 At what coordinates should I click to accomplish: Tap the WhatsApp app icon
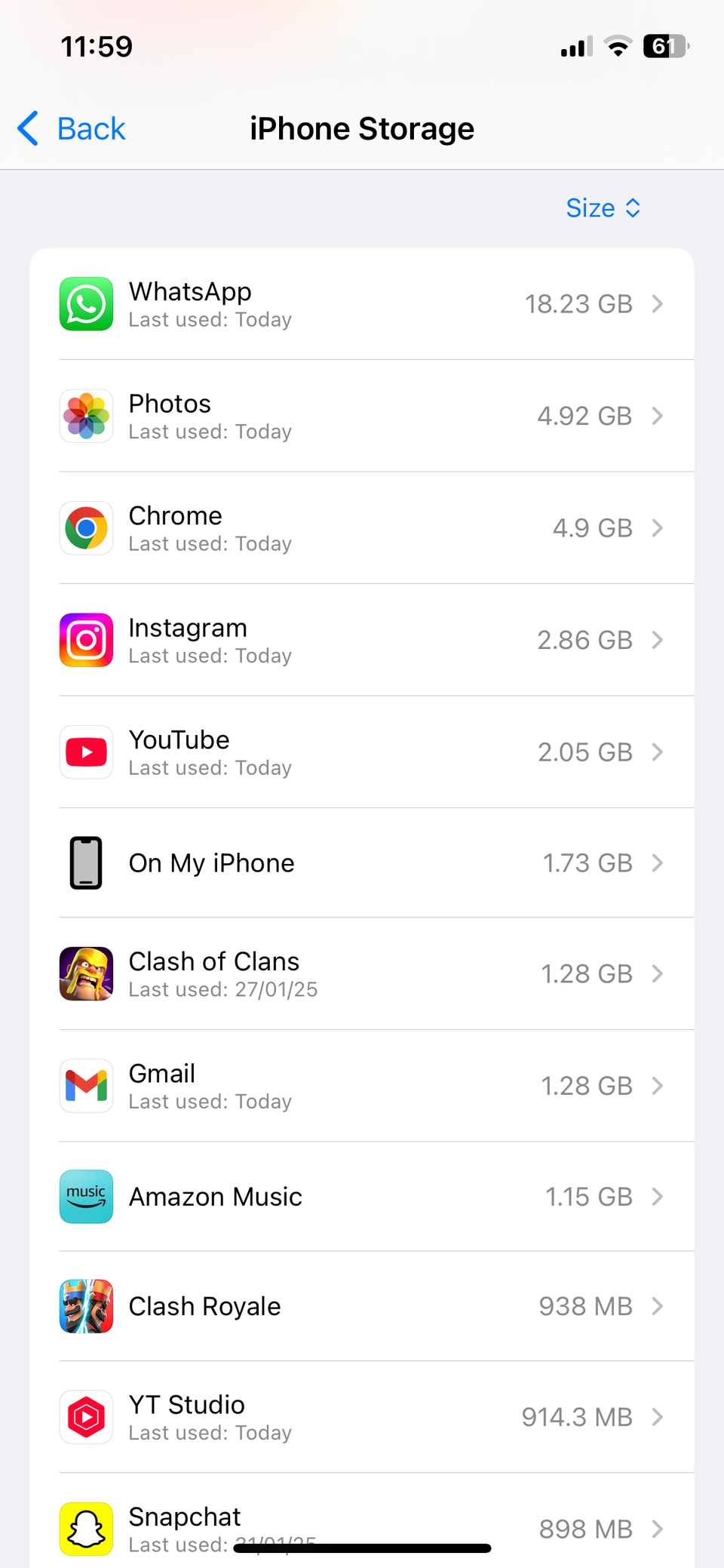(86, 303)
